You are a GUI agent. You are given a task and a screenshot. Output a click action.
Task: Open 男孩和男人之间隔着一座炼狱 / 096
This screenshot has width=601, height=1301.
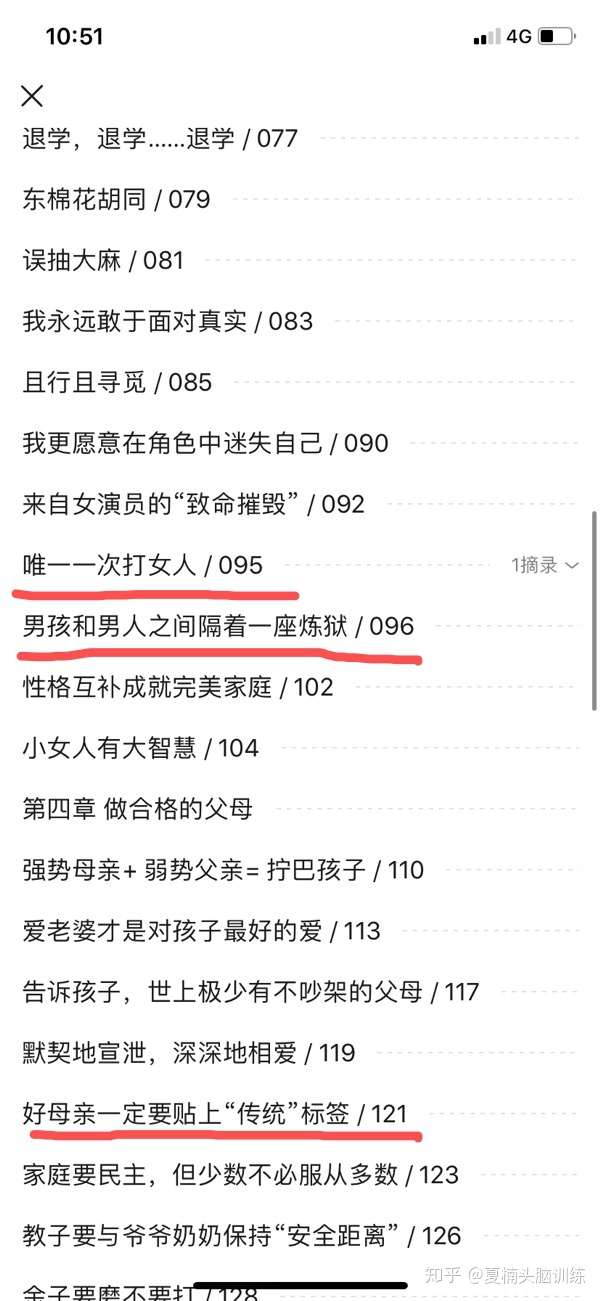pos(217,626)
